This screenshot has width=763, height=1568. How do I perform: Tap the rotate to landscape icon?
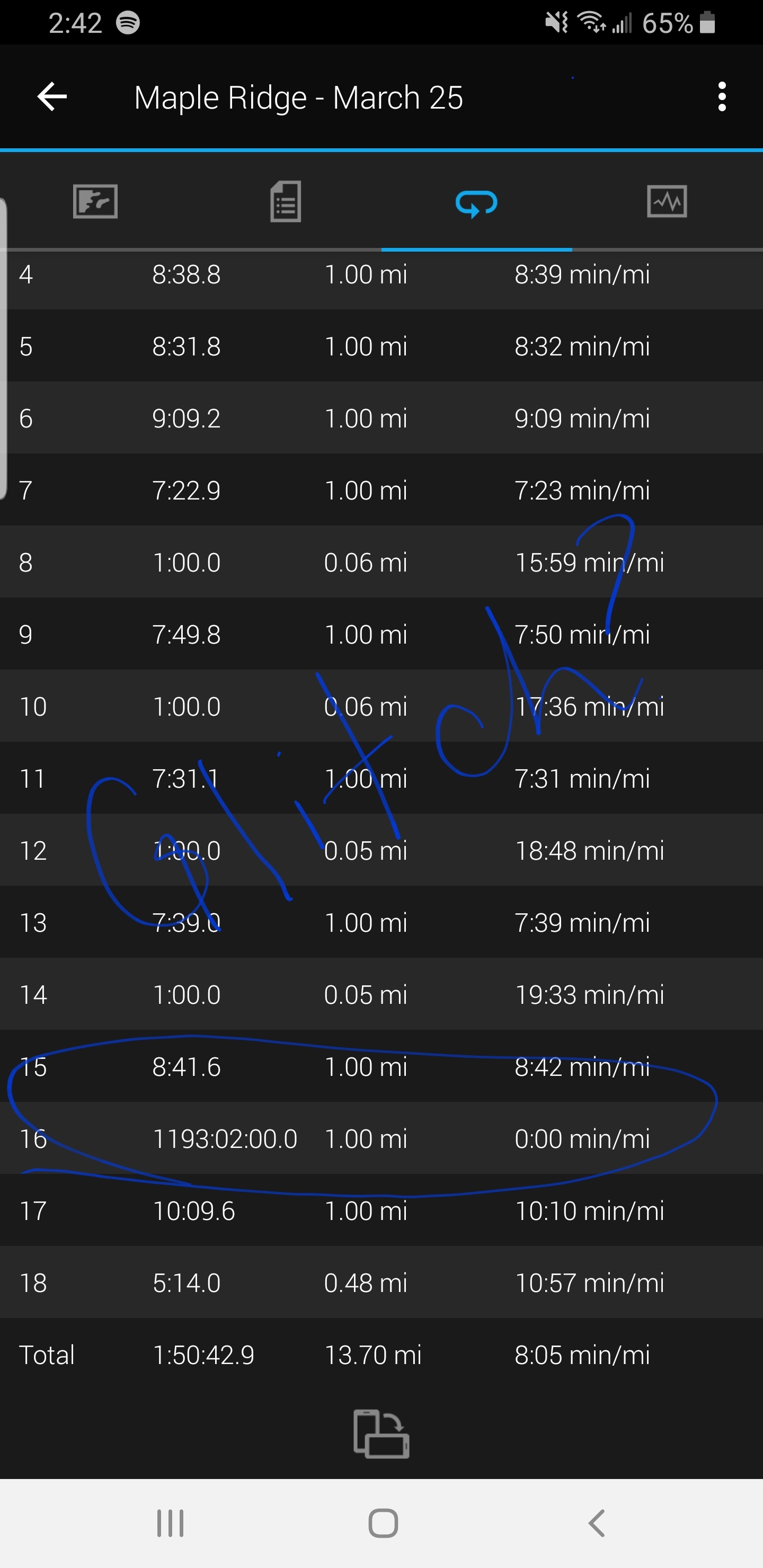pos(382,1433)
